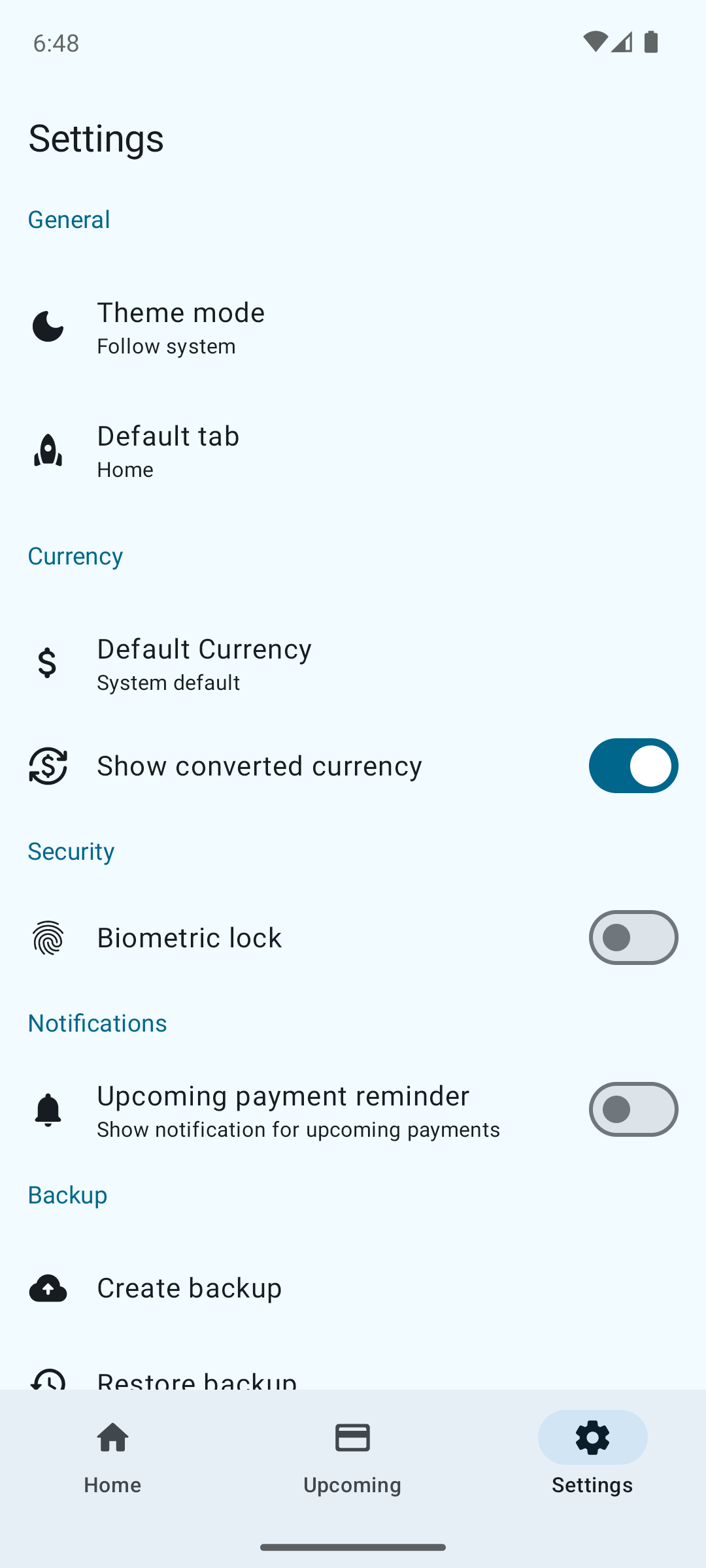Change the Default tab option
The height and width of the screenshot is (1568, 706).
click(x=353, y=450)
